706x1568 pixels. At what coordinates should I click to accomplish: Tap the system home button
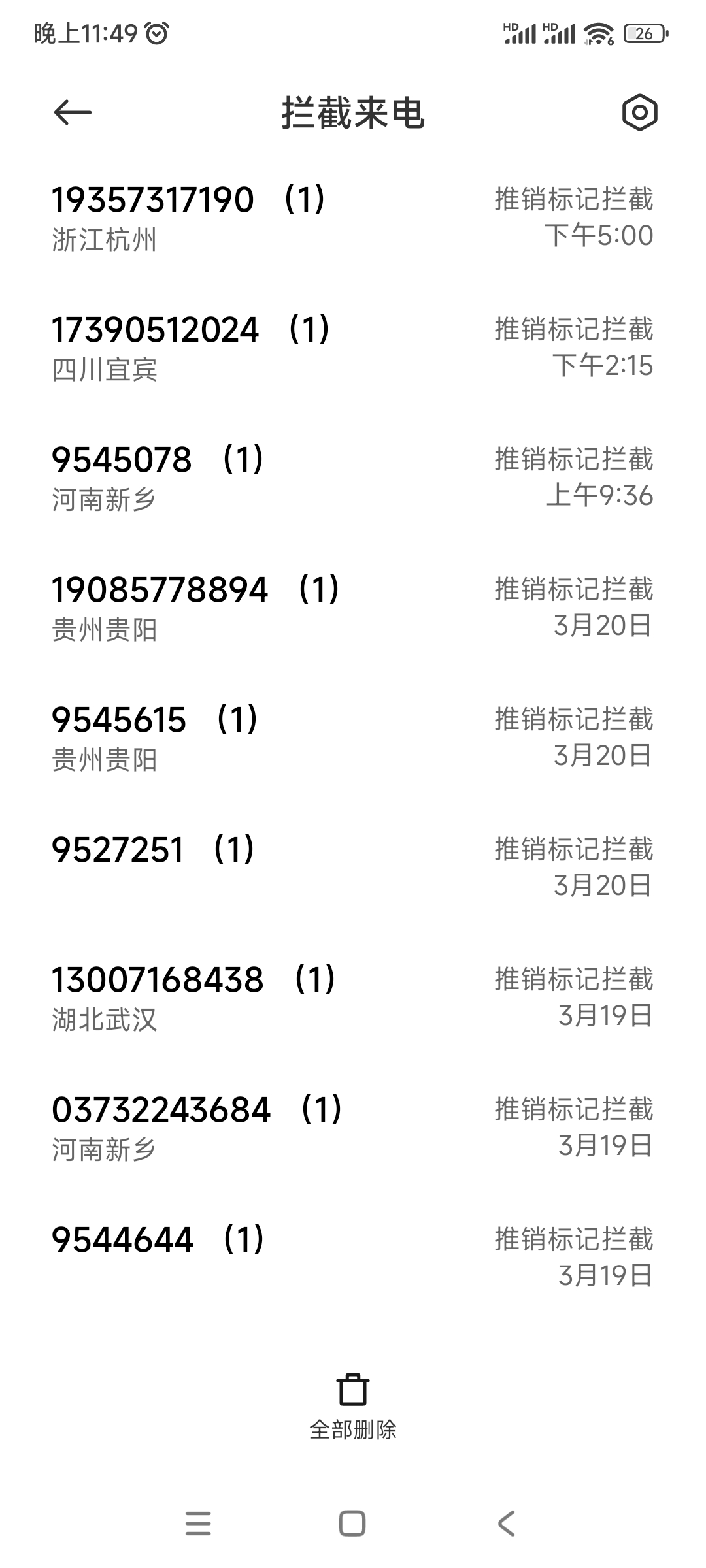click(x=352, y=1524)
